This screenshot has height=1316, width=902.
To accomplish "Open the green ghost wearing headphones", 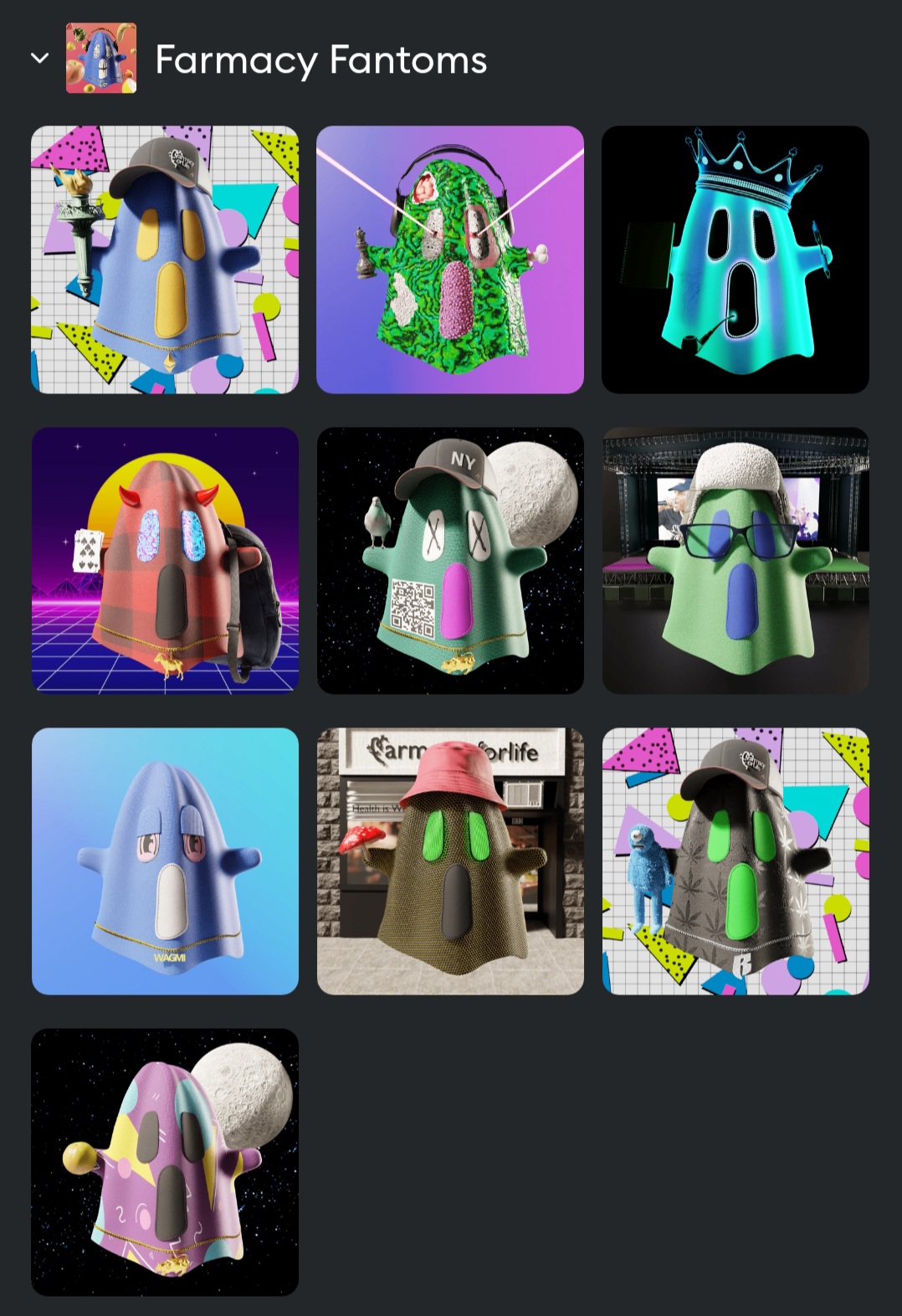I will [x=450, y=260].
